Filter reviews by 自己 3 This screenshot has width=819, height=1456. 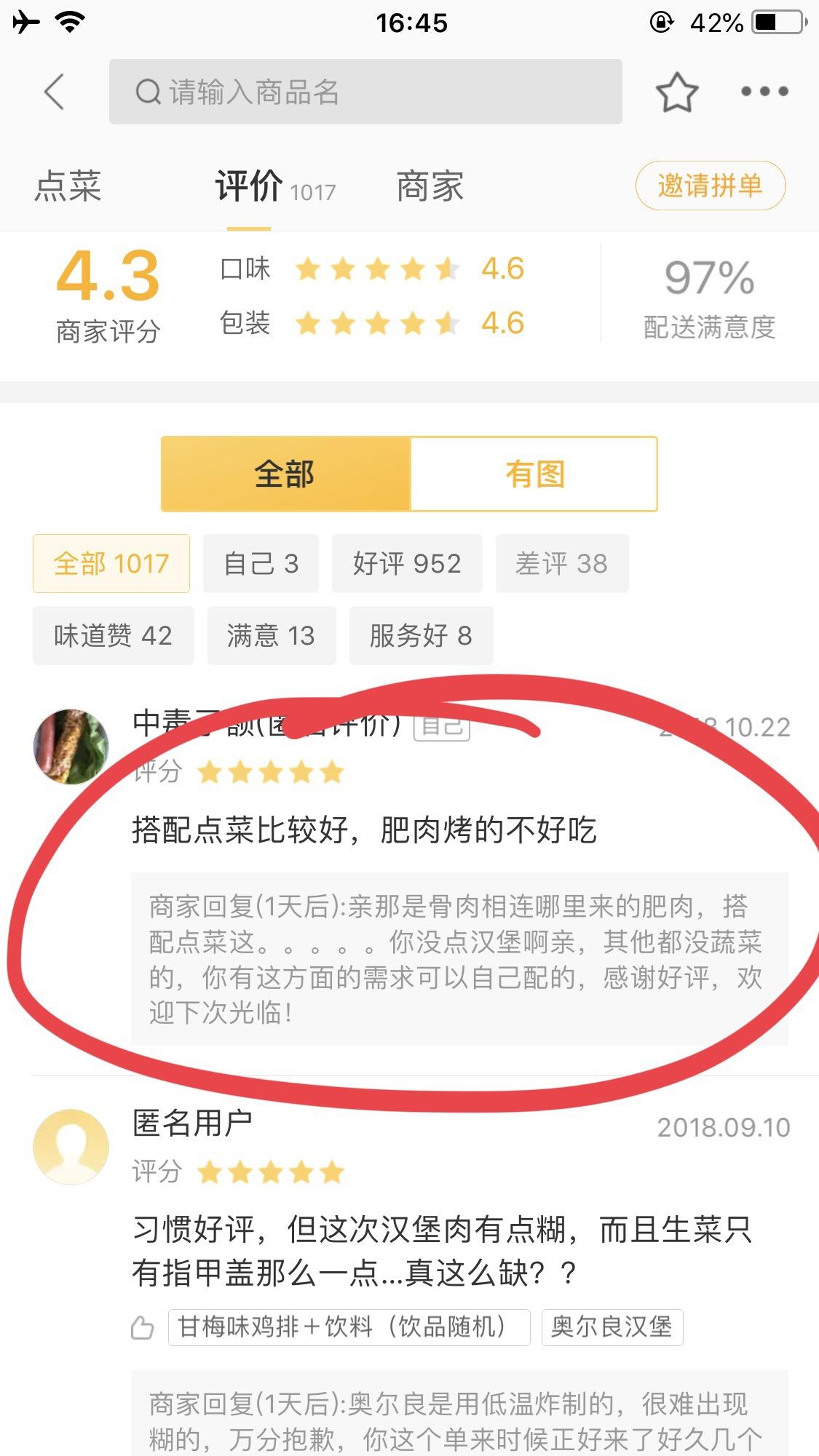click(261, 563)
